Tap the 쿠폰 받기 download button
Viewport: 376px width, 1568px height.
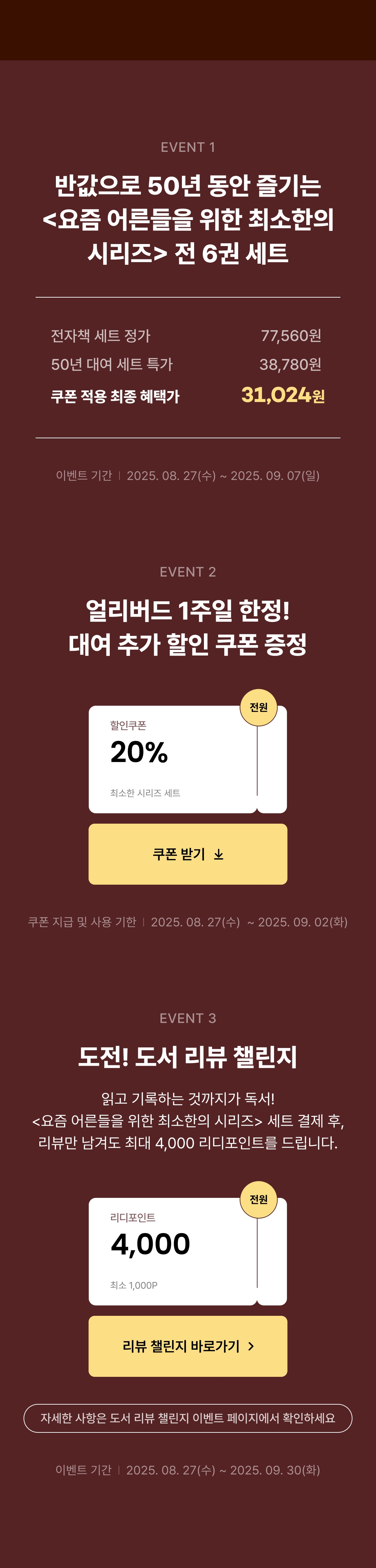(x=187, y=854)
